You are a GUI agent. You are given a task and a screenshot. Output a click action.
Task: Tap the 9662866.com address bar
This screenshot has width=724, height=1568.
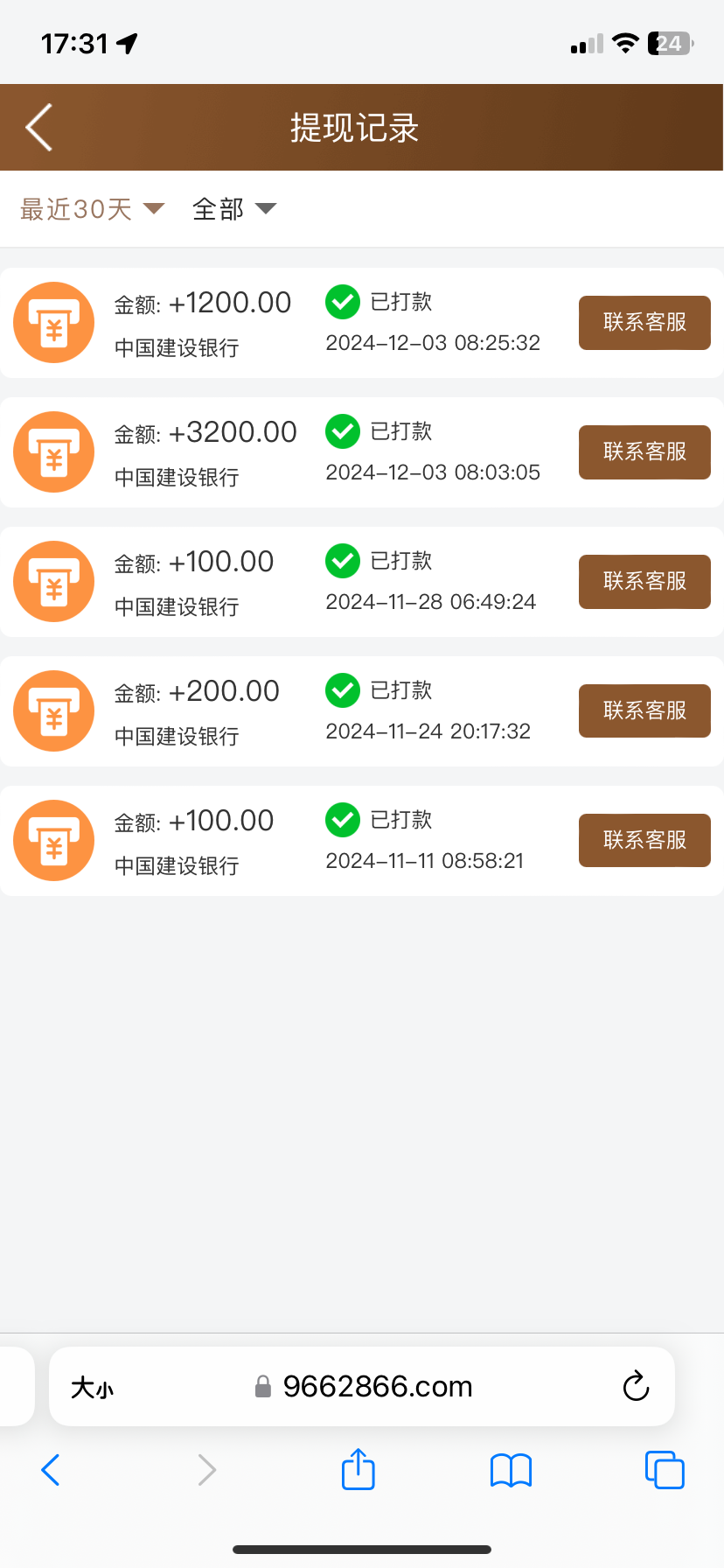376,1387
